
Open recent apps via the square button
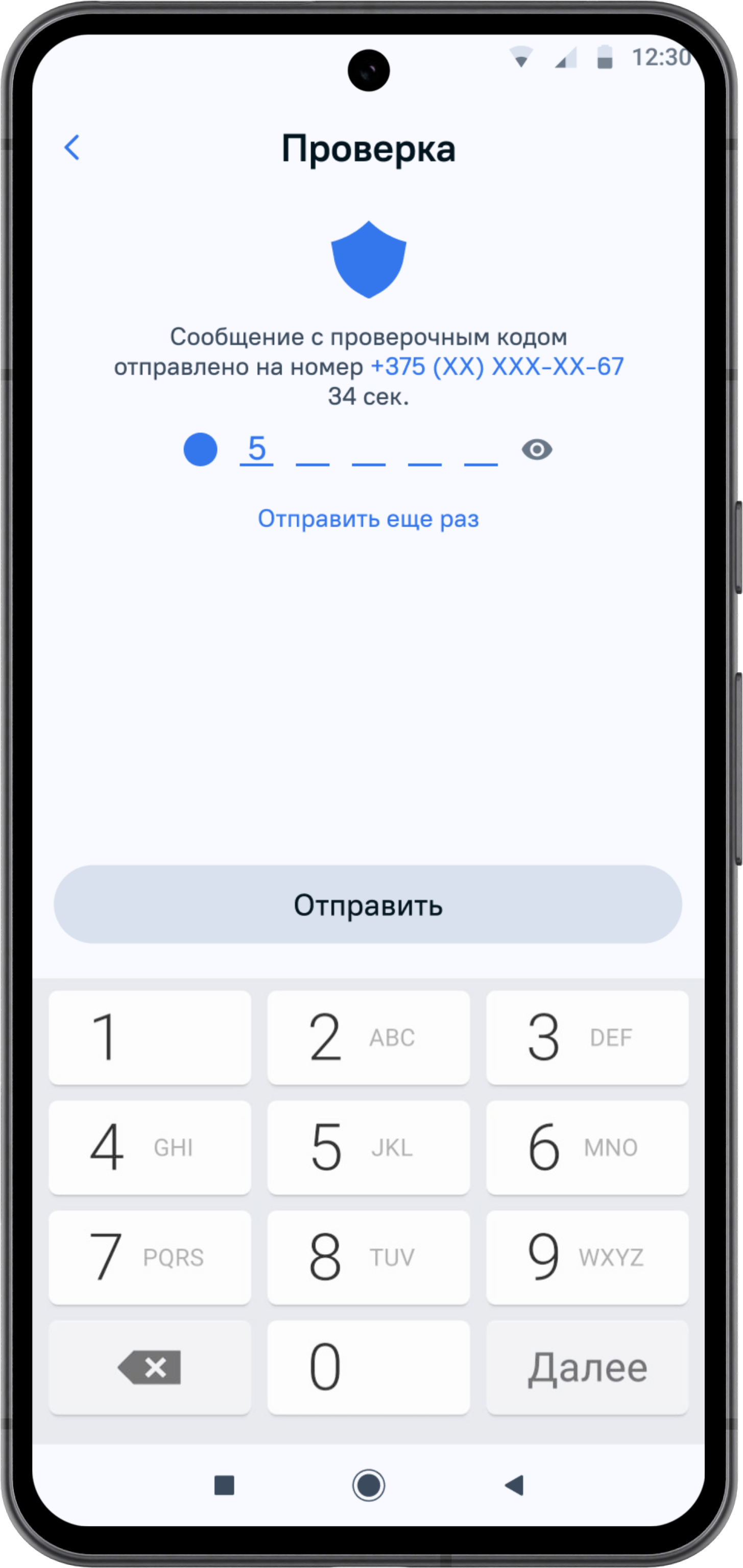click(224, 1485)
